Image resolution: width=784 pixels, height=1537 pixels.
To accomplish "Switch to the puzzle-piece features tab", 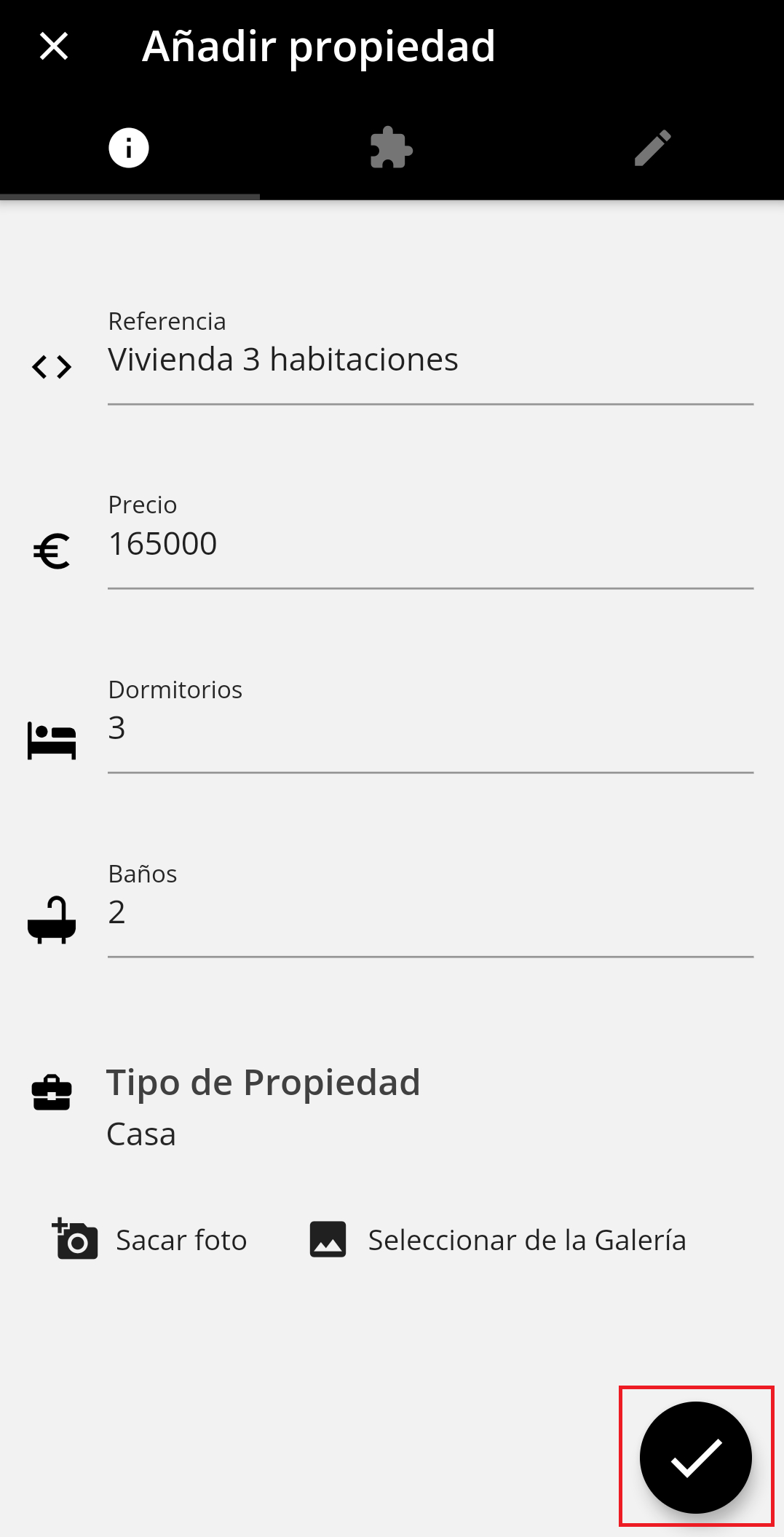I will pyautogui.click(x=392, y=149).
